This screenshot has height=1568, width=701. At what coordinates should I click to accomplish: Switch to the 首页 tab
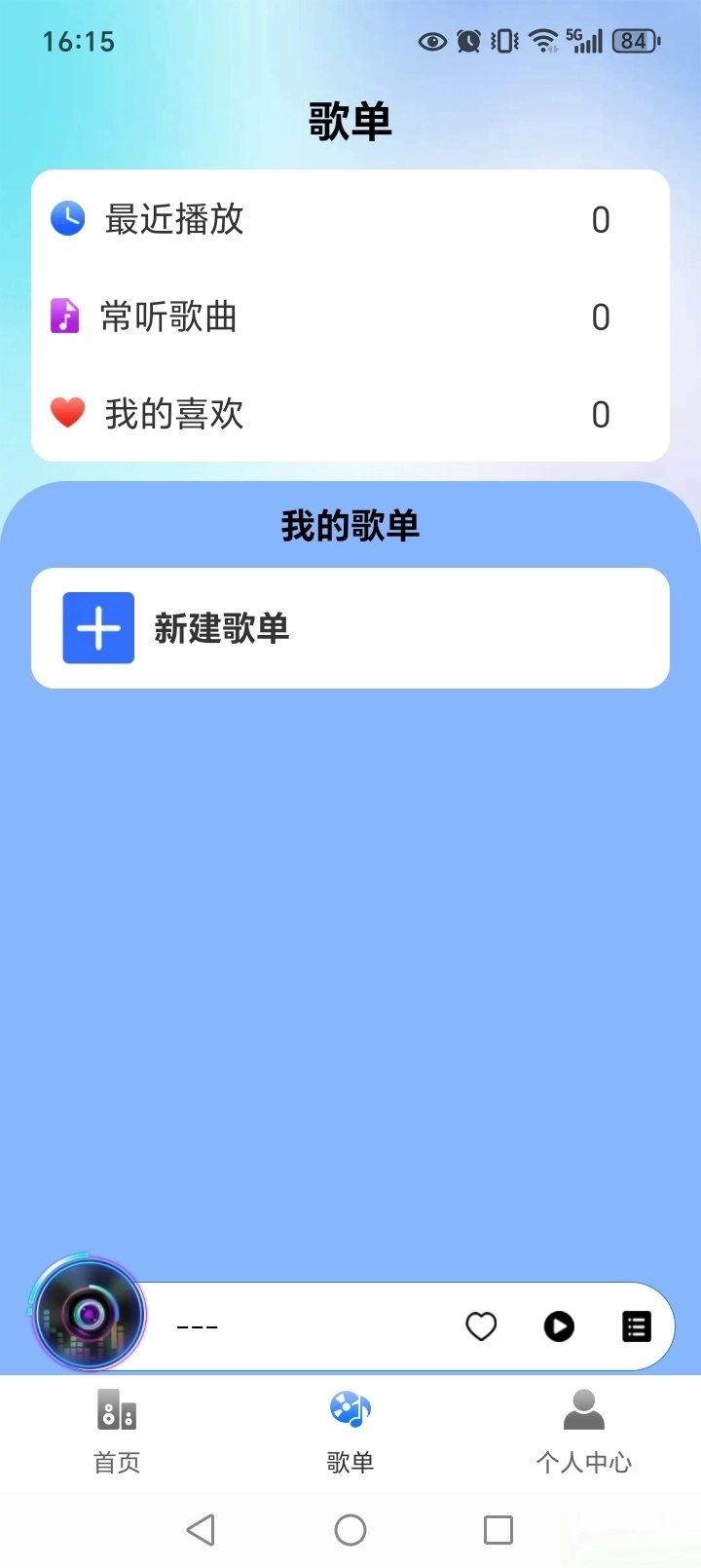tap(117, 1432)
